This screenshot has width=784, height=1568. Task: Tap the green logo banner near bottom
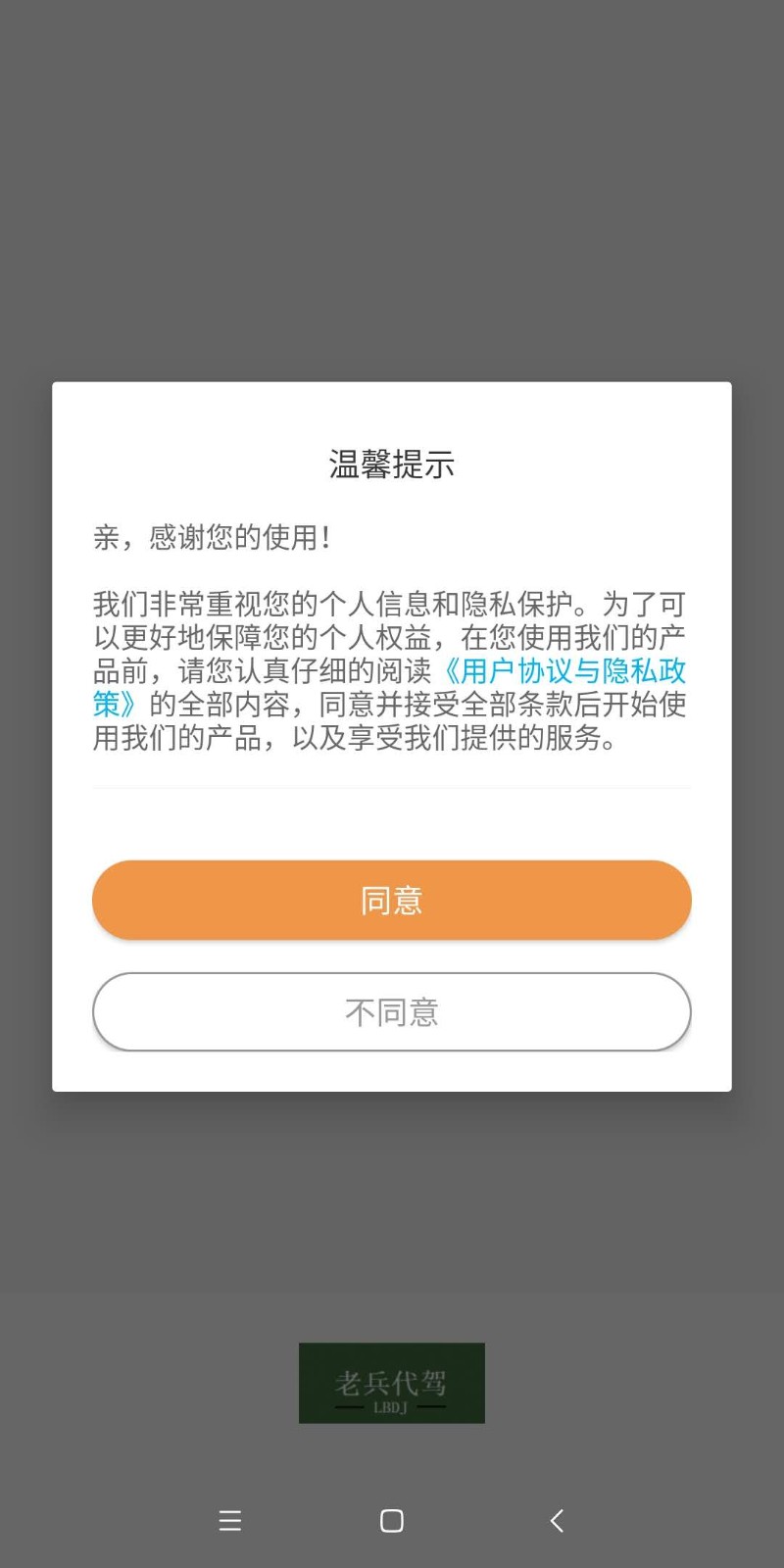pos(391,1384)
